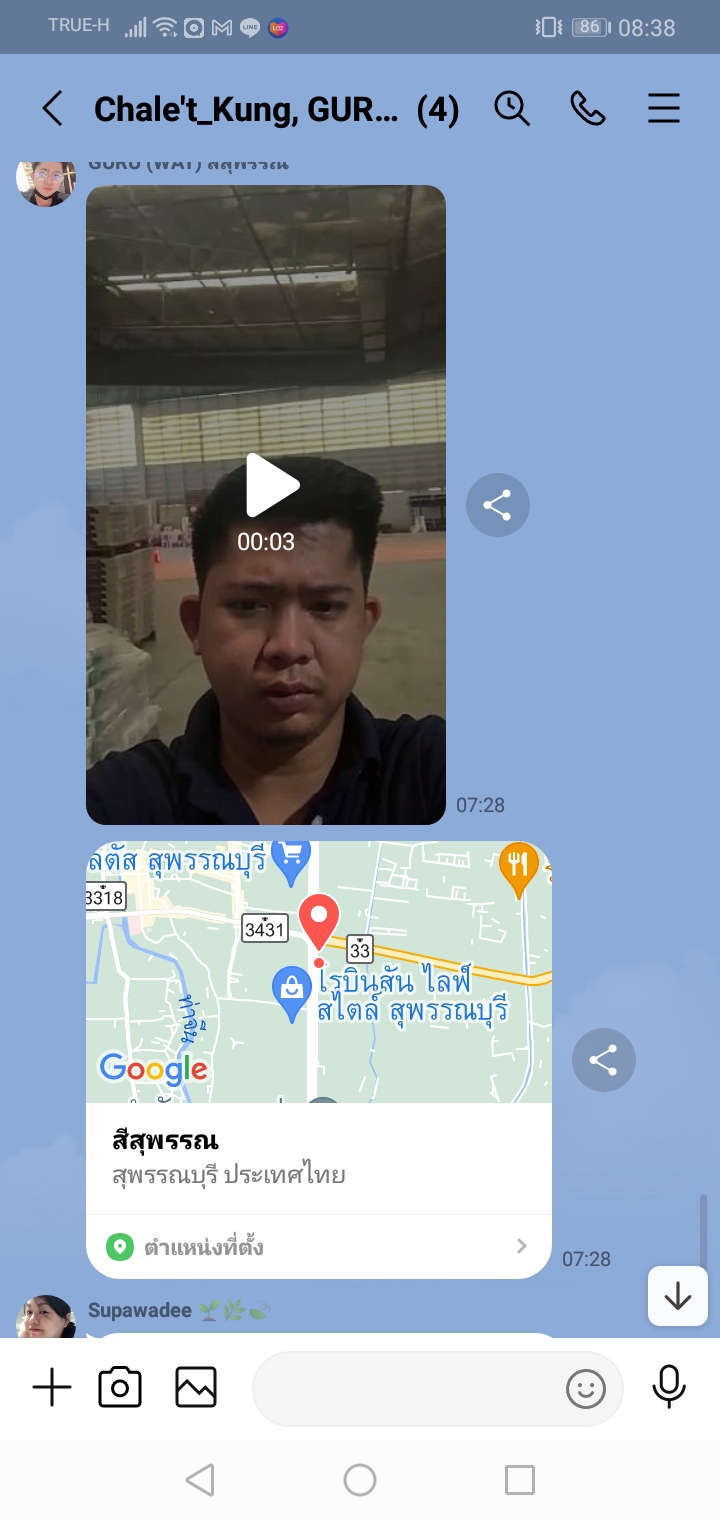Jump to the latest messages
This screenshot has width=720, height=1520.
[x=677, y=1296]
